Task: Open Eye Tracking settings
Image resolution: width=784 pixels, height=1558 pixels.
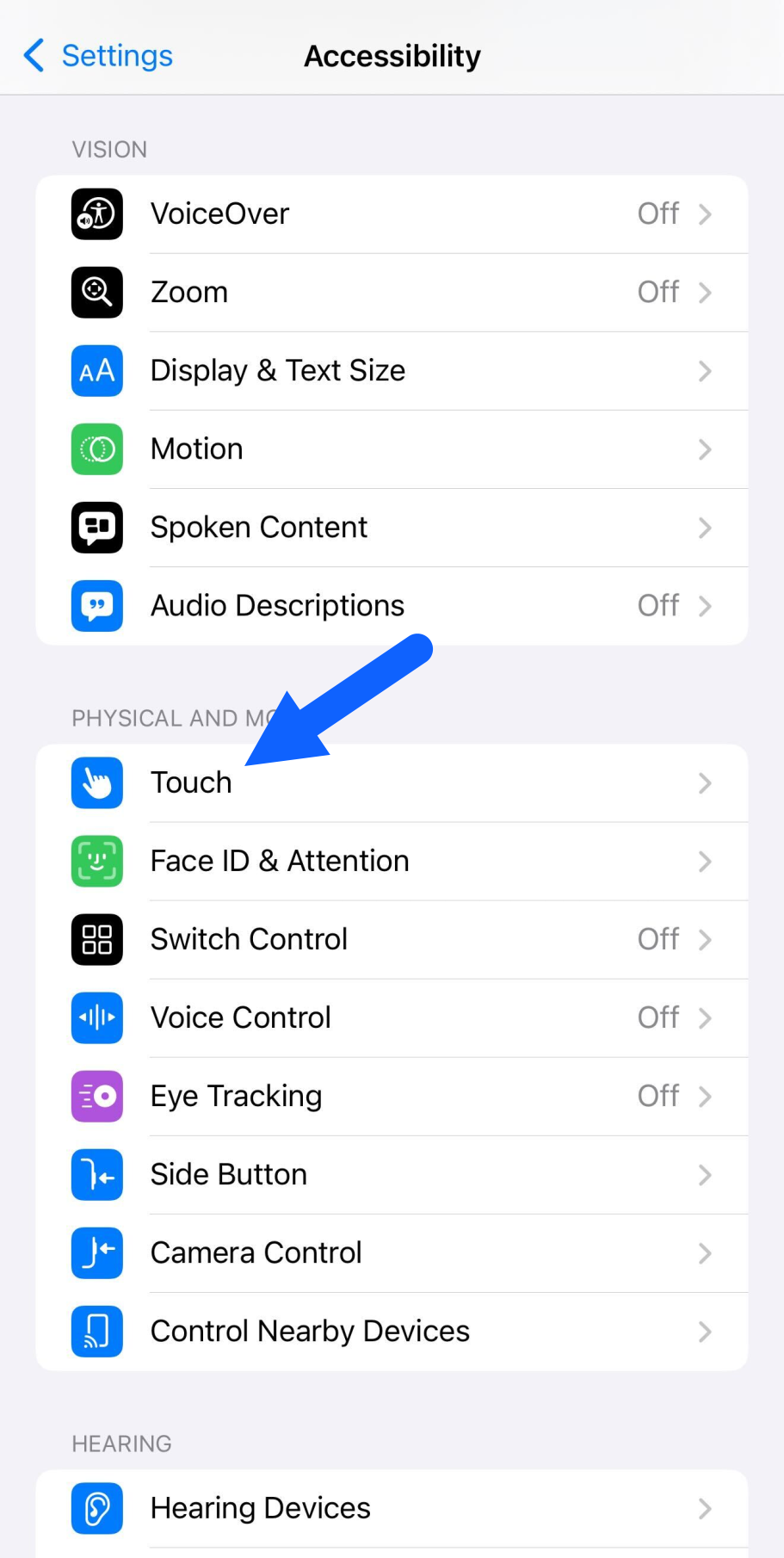Action: 392,1097
